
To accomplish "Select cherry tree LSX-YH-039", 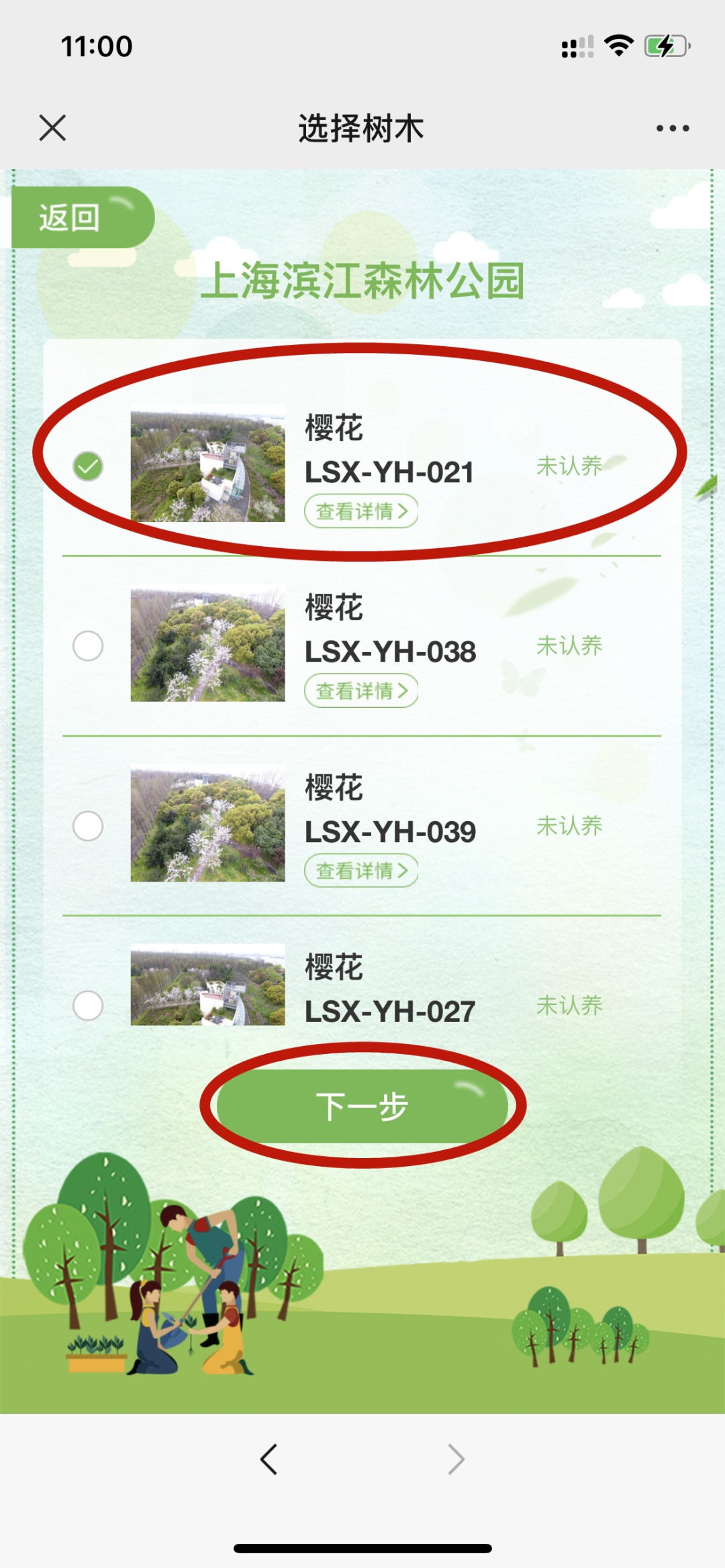I will (88, 826).
